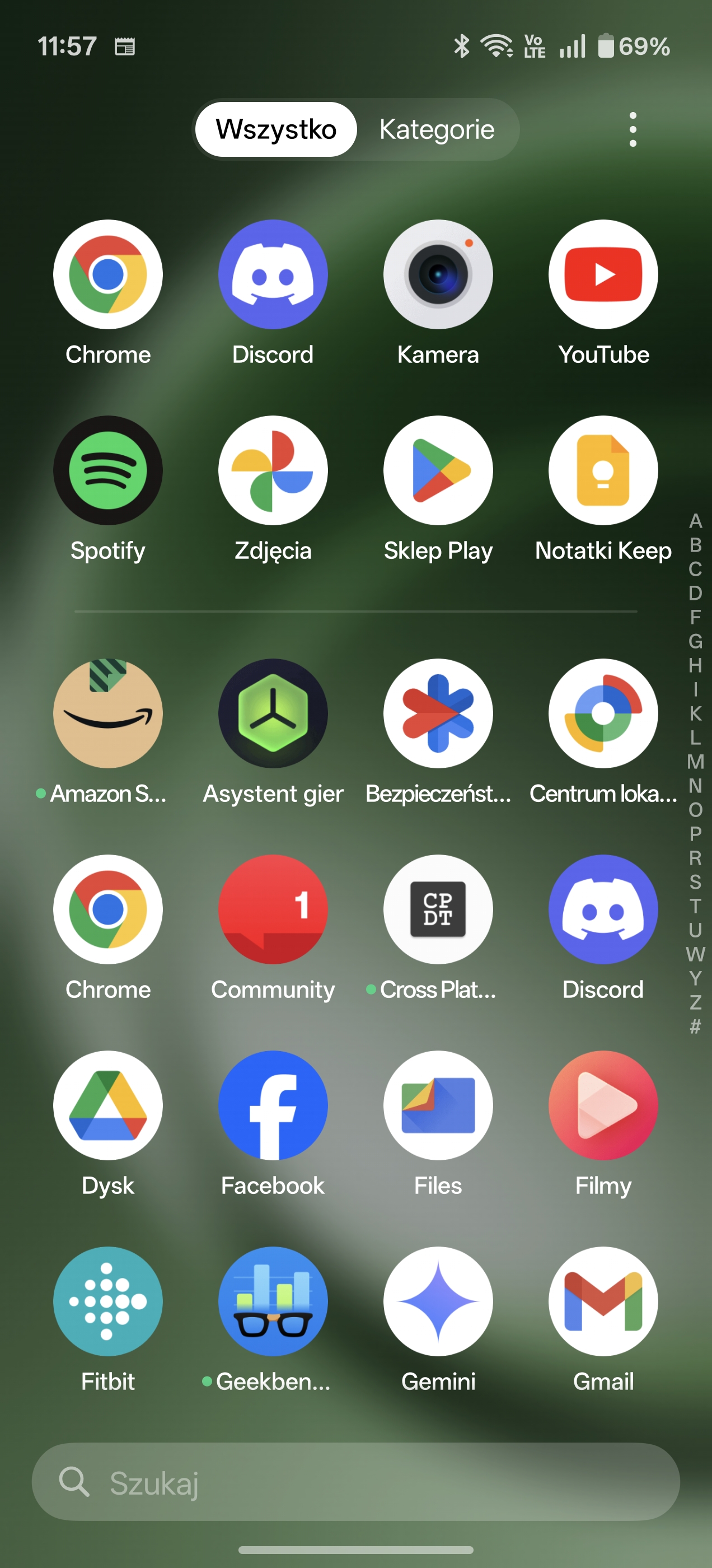Image resolution: width=712 pixels, height=1568 pixels.
Task: Open the Community app
Action: (x=273, y=909)
